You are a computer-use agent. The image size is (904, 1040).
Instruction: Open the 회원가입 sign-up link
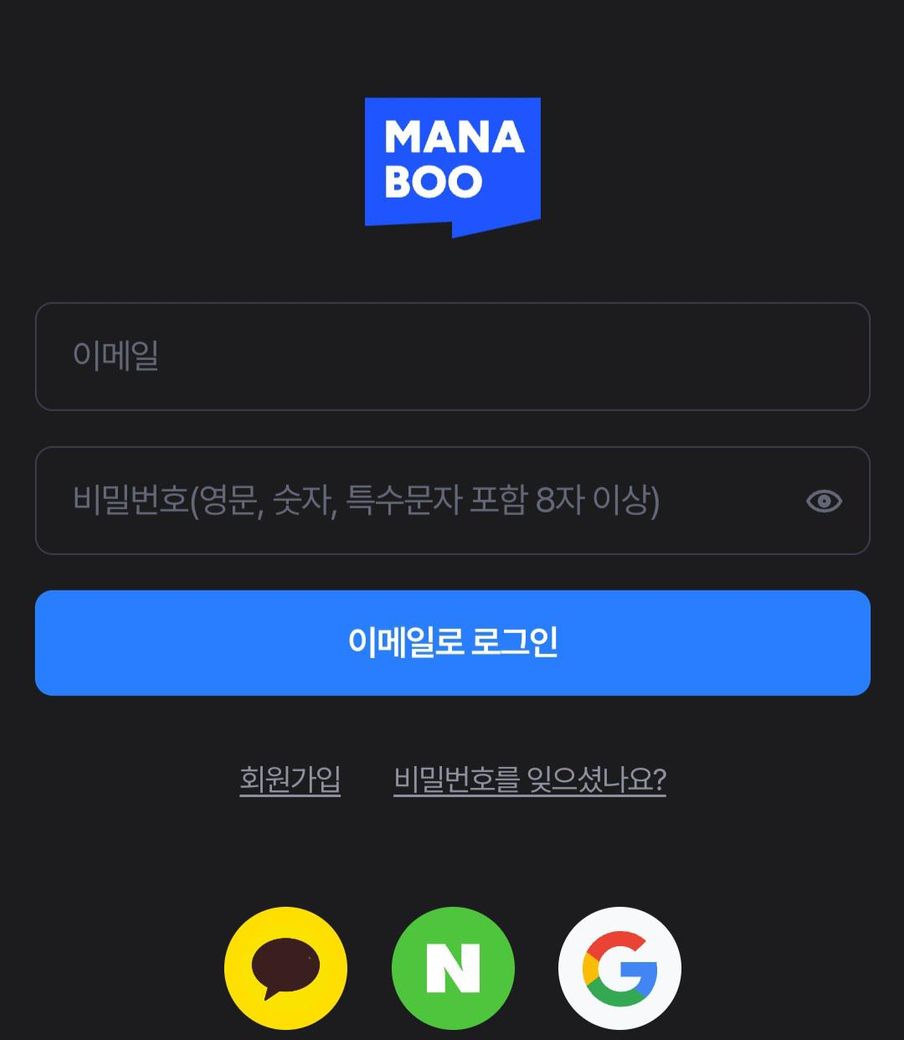tap(290, 779)
